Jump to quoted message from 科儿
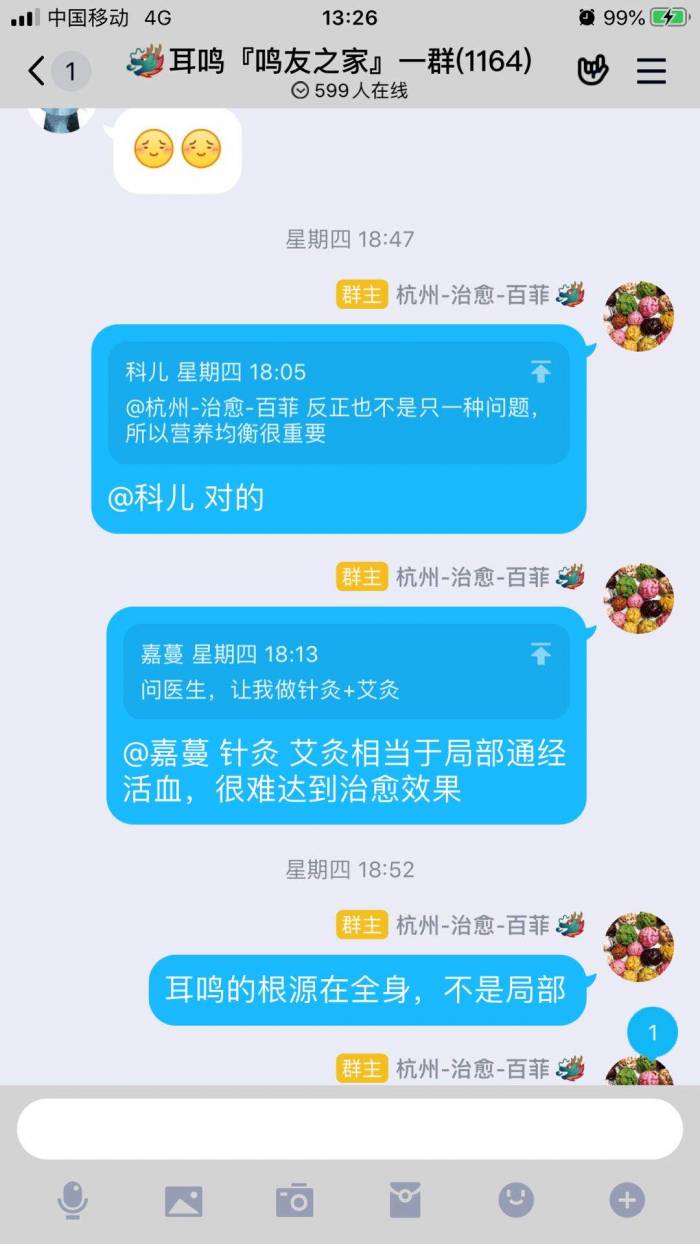This screenshot has height=1244, width=700. click(x=540, y=373)
